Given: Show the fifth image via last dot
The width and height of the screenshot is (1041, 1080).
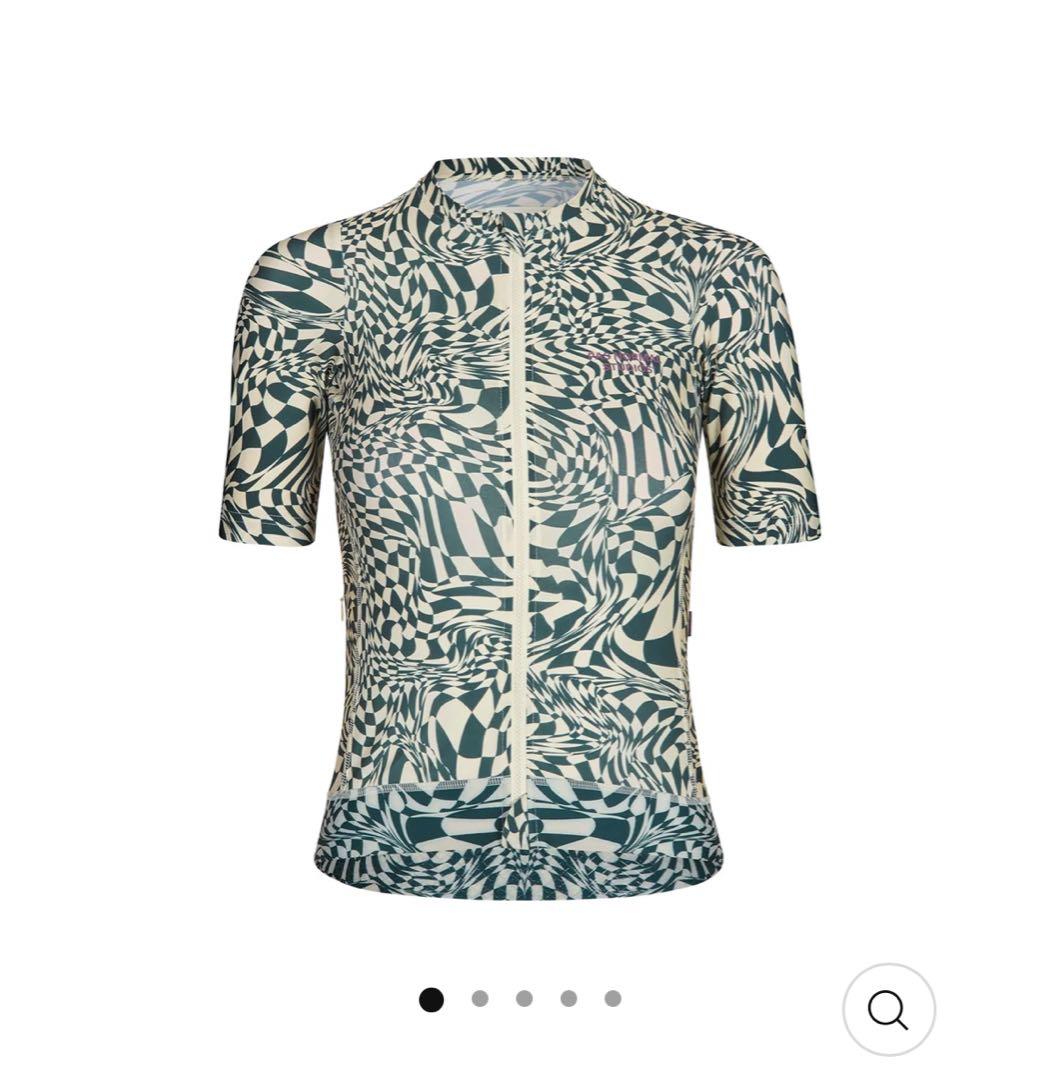Looking at the screenshot, I should coord(613,998).
